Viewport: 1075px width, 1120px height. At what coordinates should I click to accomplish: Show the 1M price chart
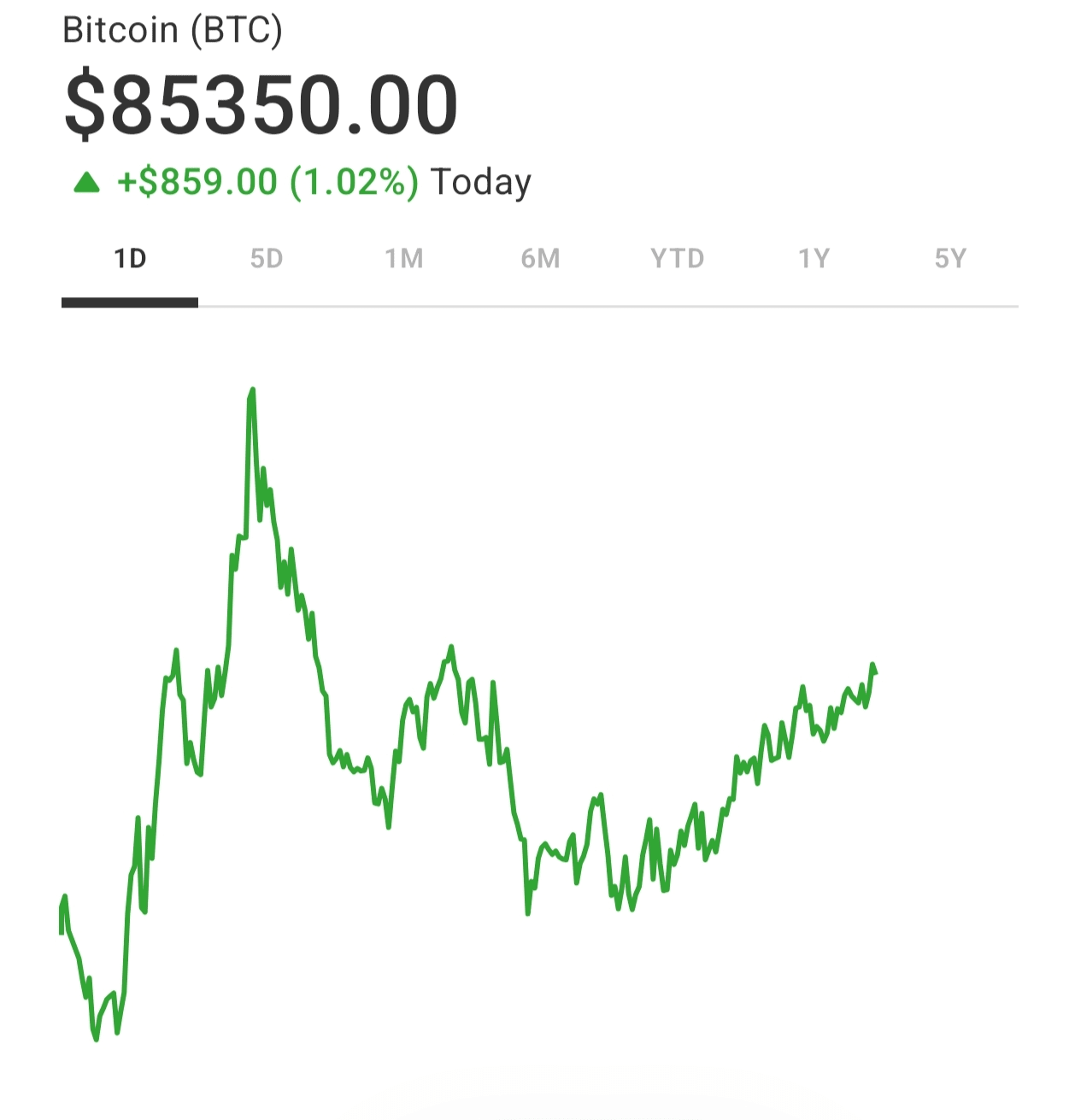(403, 258)
